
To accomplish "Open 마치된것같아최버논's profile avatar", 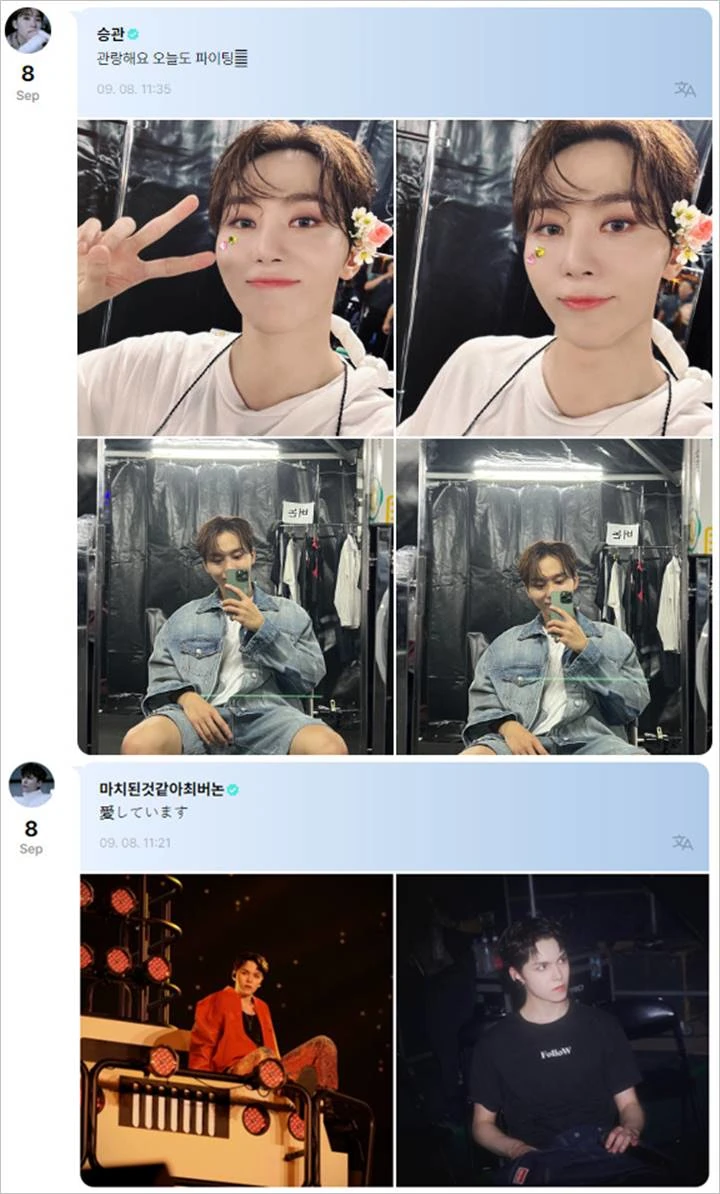I will click(31, 784).
